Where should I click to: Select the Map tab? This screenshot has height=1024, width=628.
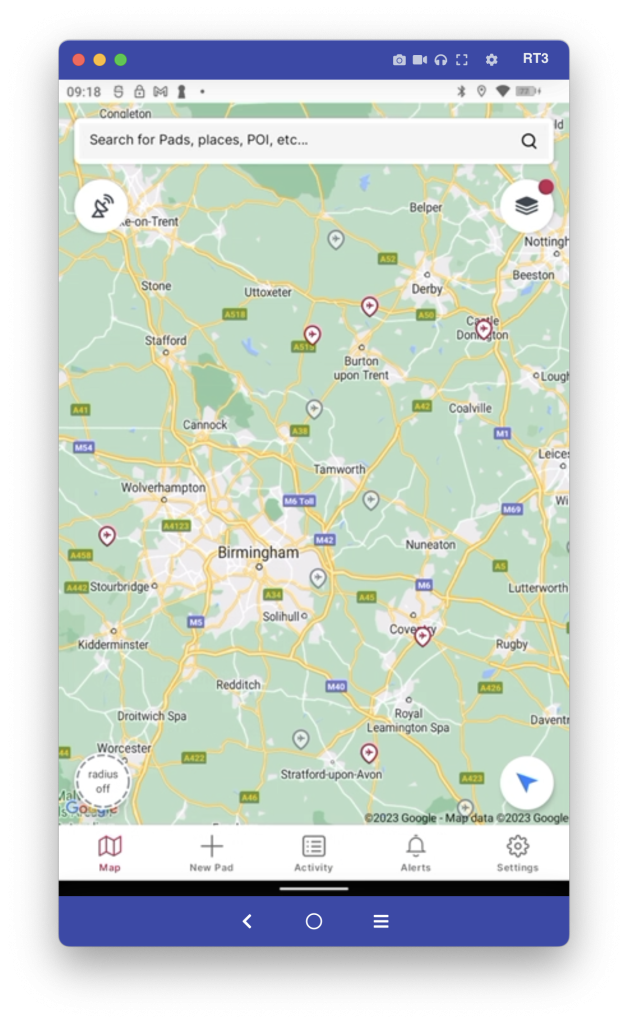point(110,853)
